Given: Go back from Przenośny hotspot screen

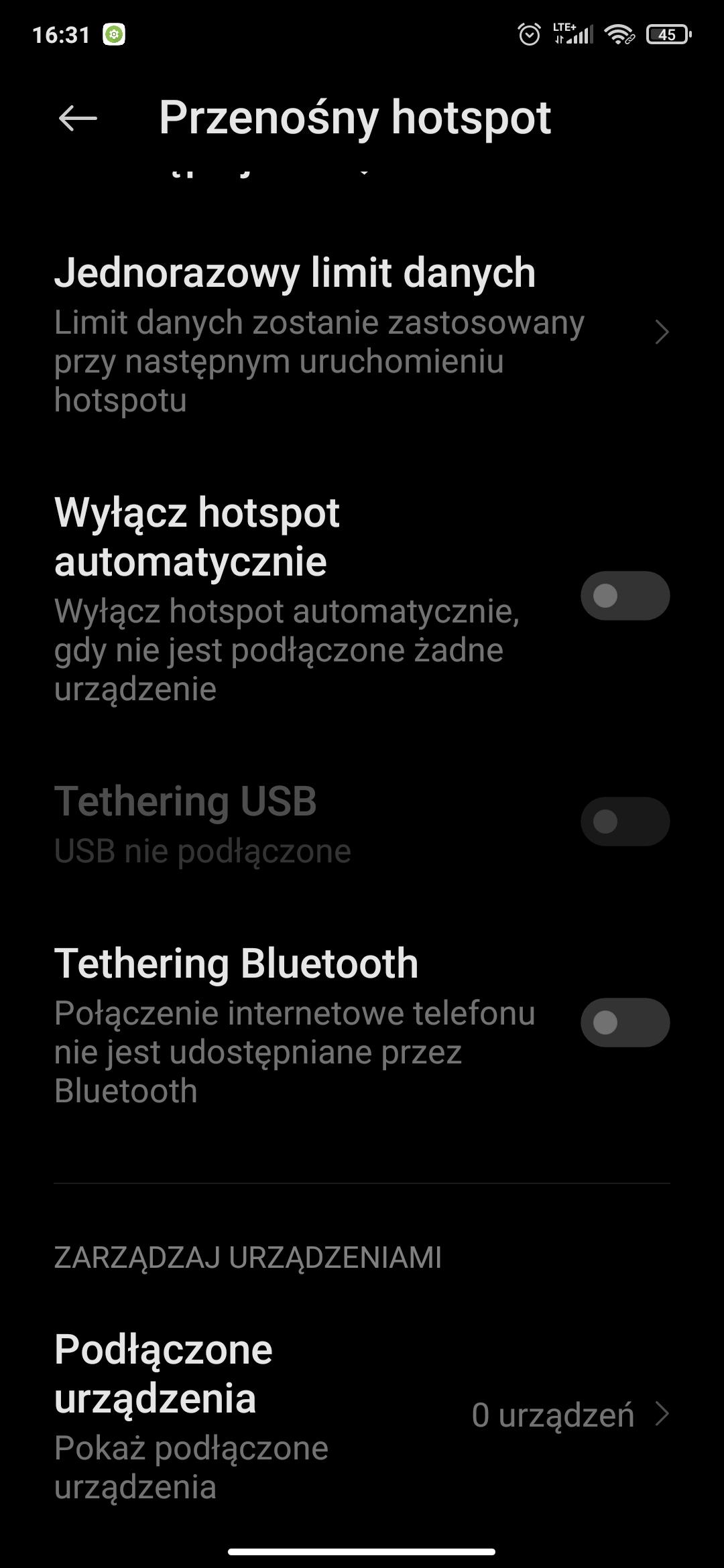Looking at the screenshot, I should click(78, 119).
